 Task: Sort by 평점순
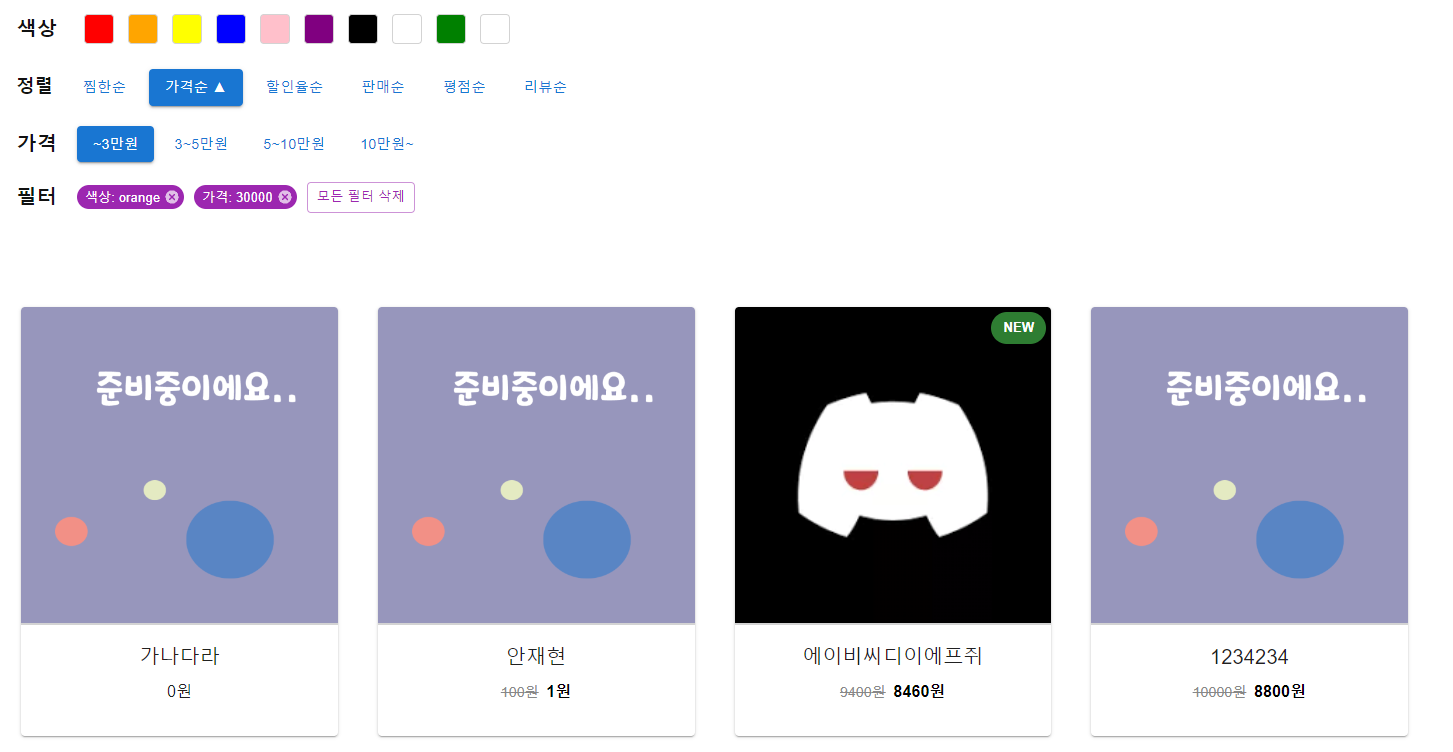pyautogui.click(x=464, y=87)
